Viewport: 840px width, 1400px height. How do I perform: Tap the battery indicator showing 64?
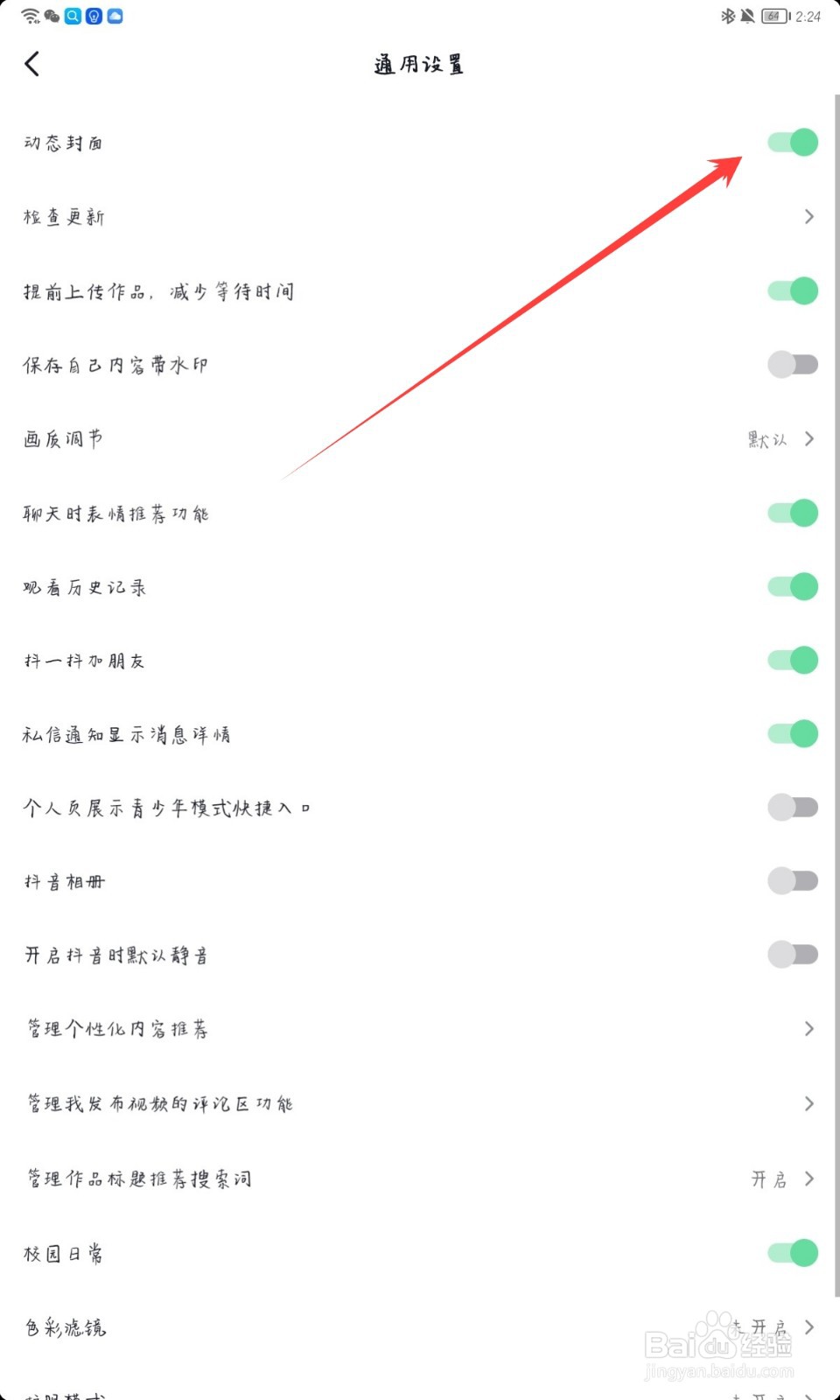click(773, 15)
